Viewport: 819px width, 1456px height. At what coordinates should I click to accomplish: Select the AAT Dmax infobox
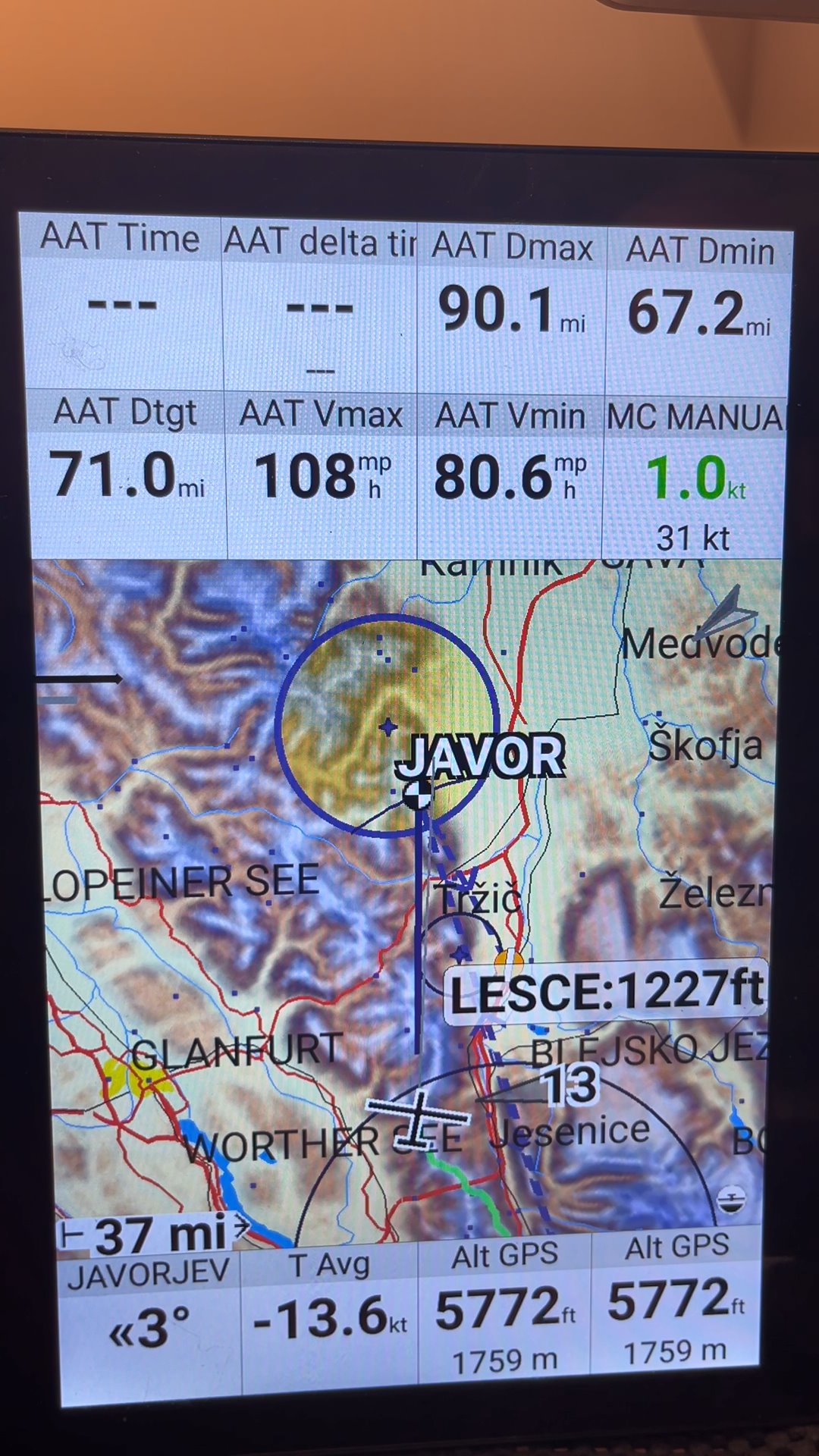point(512,308)
